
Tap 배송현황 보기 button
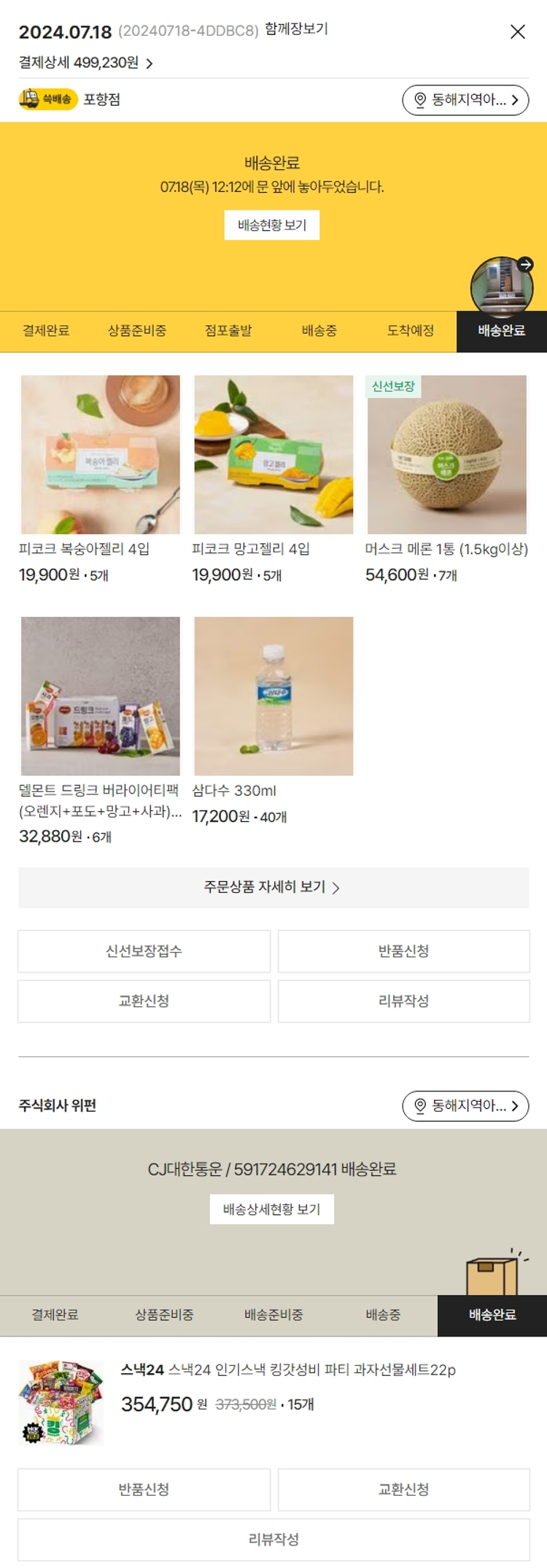[272, 225]
